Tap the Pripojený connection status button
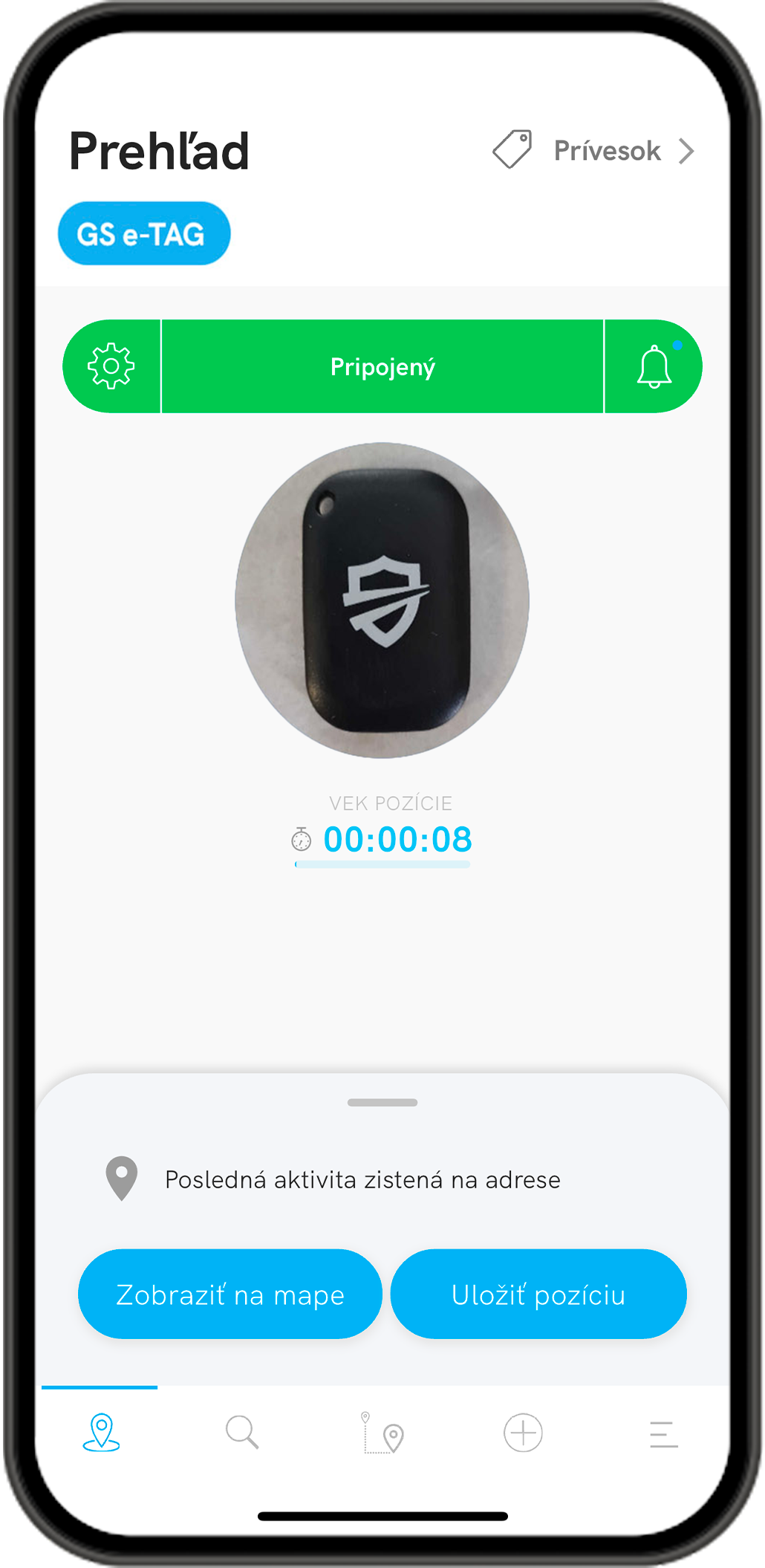765x1568 pixels. point(382,366)
